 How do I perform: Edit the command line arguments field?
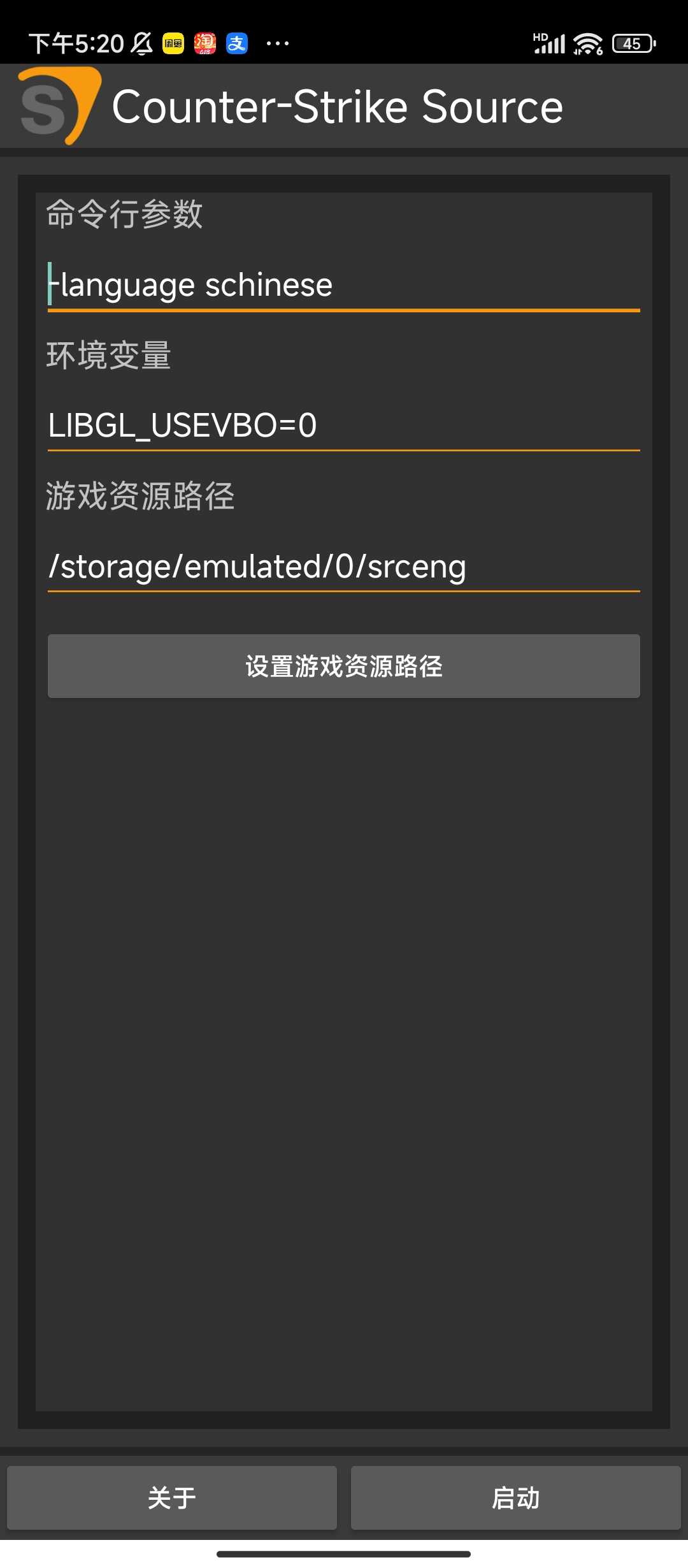point(344,285)
